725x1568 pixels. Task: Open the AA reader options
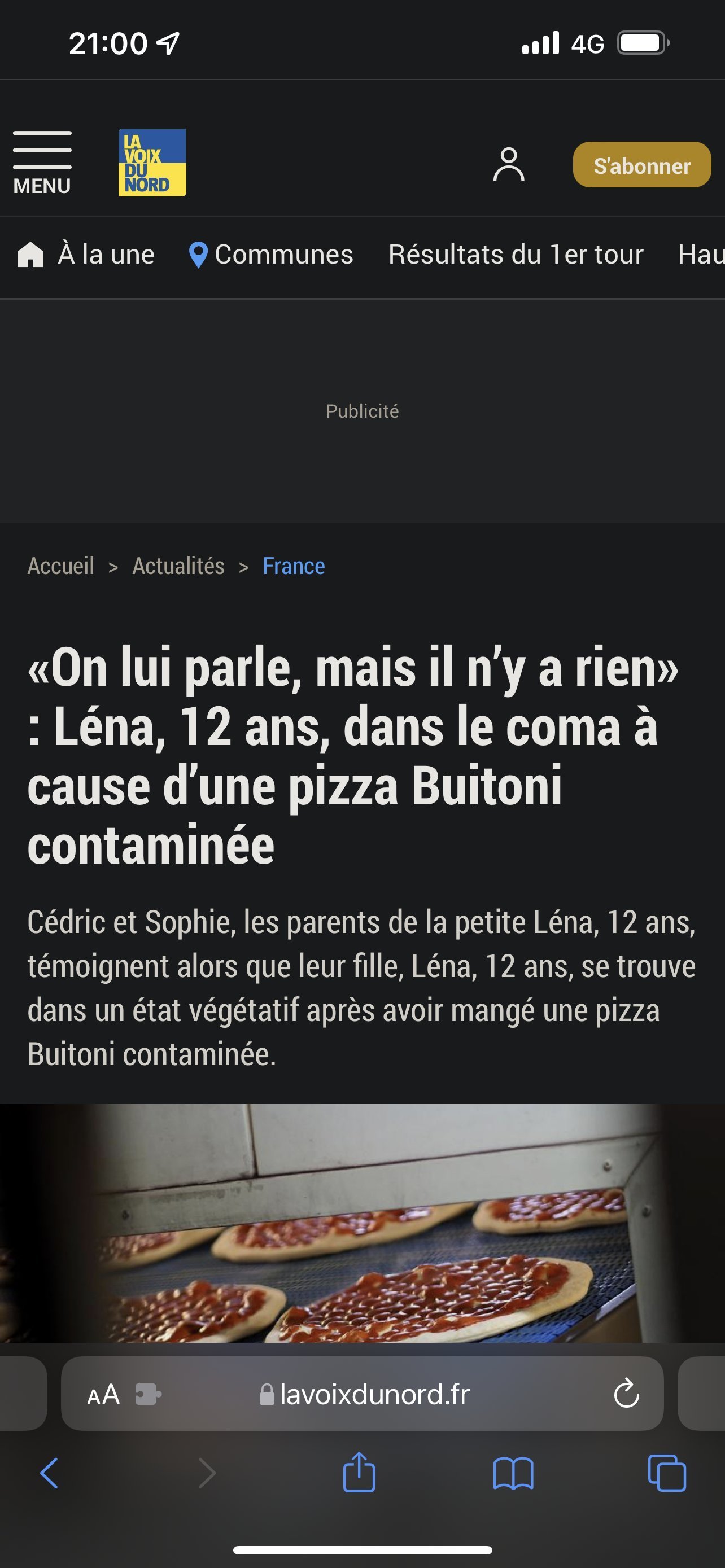tap(103, 1394)
